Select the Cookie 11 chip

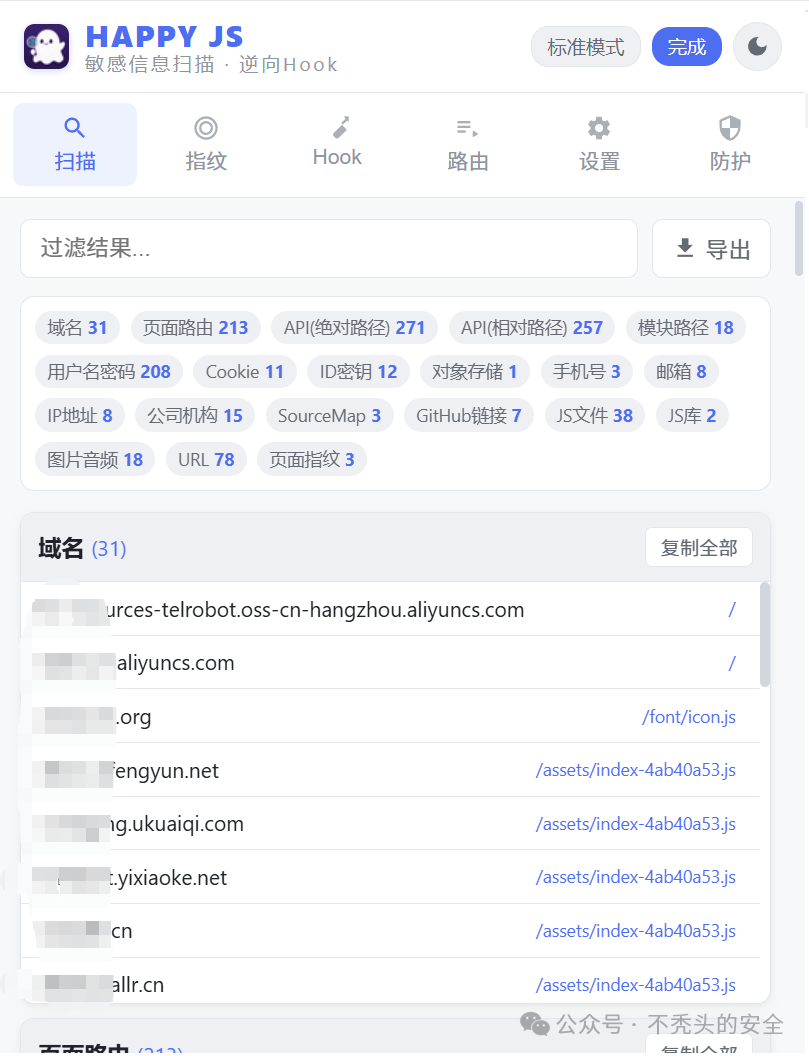[245, 372]
